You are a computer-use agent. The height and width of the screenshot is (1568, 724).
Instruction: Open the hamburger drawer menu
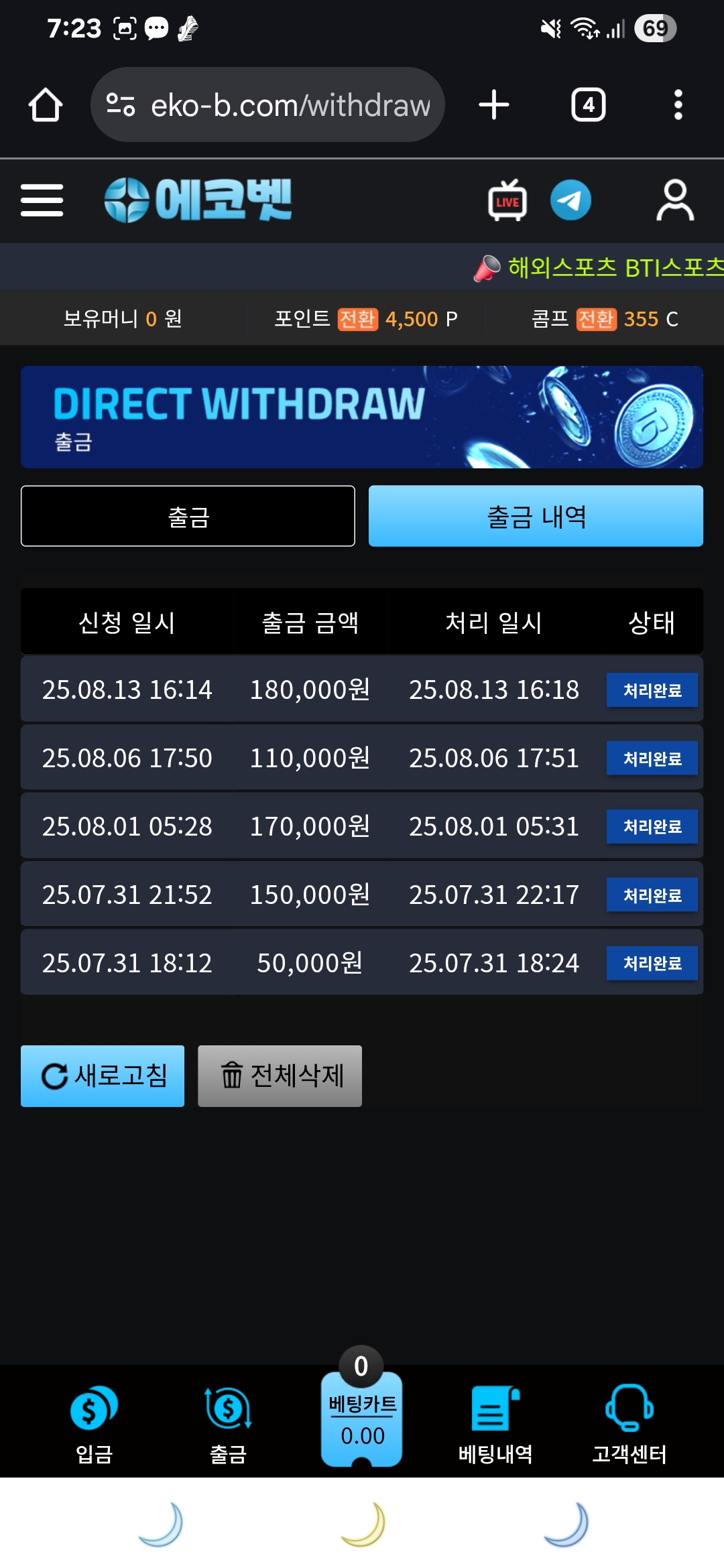[42, 200]
